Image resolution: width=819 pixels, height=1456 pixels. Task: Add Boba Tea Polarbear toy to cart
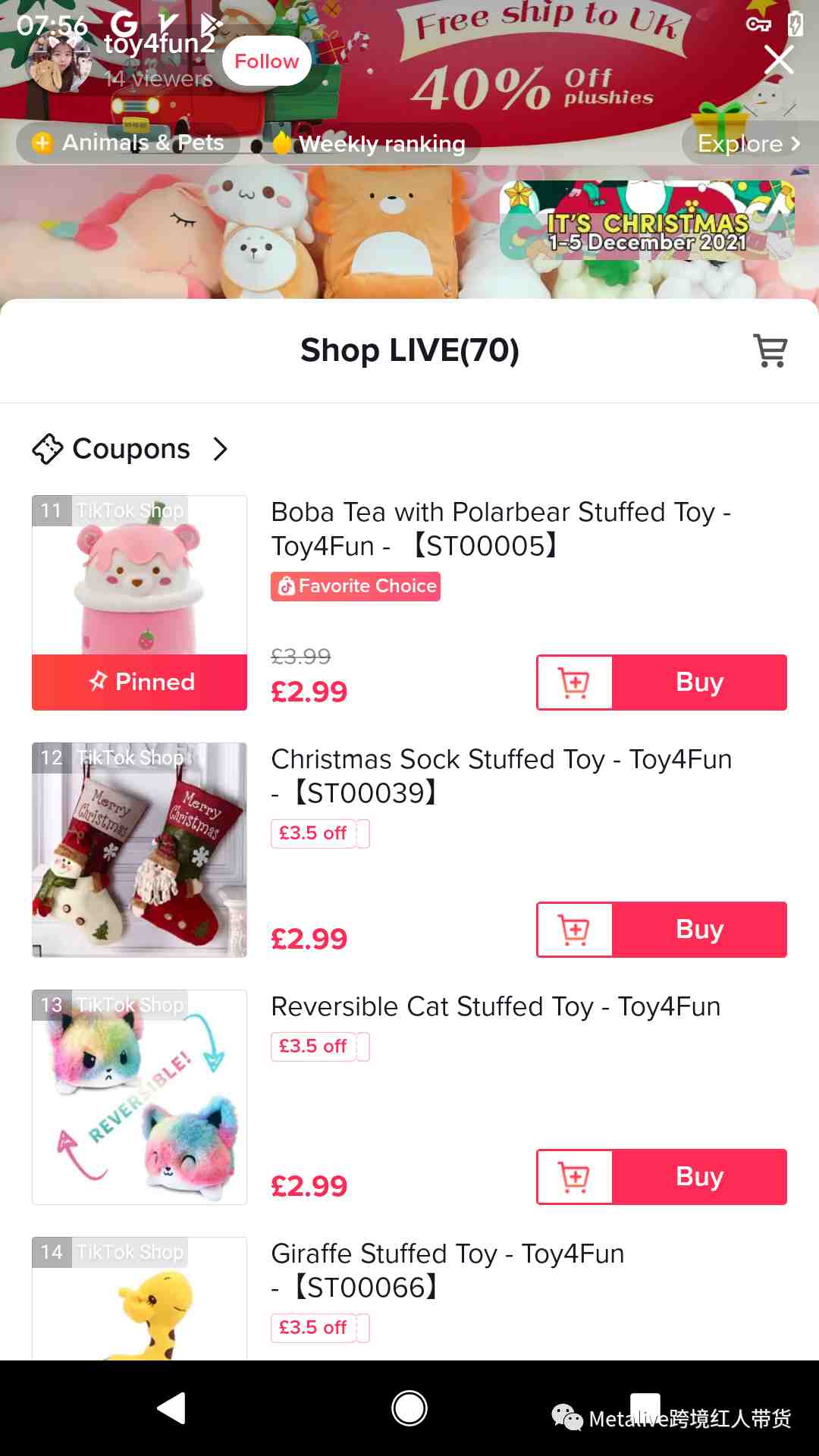tap(575, 682)
